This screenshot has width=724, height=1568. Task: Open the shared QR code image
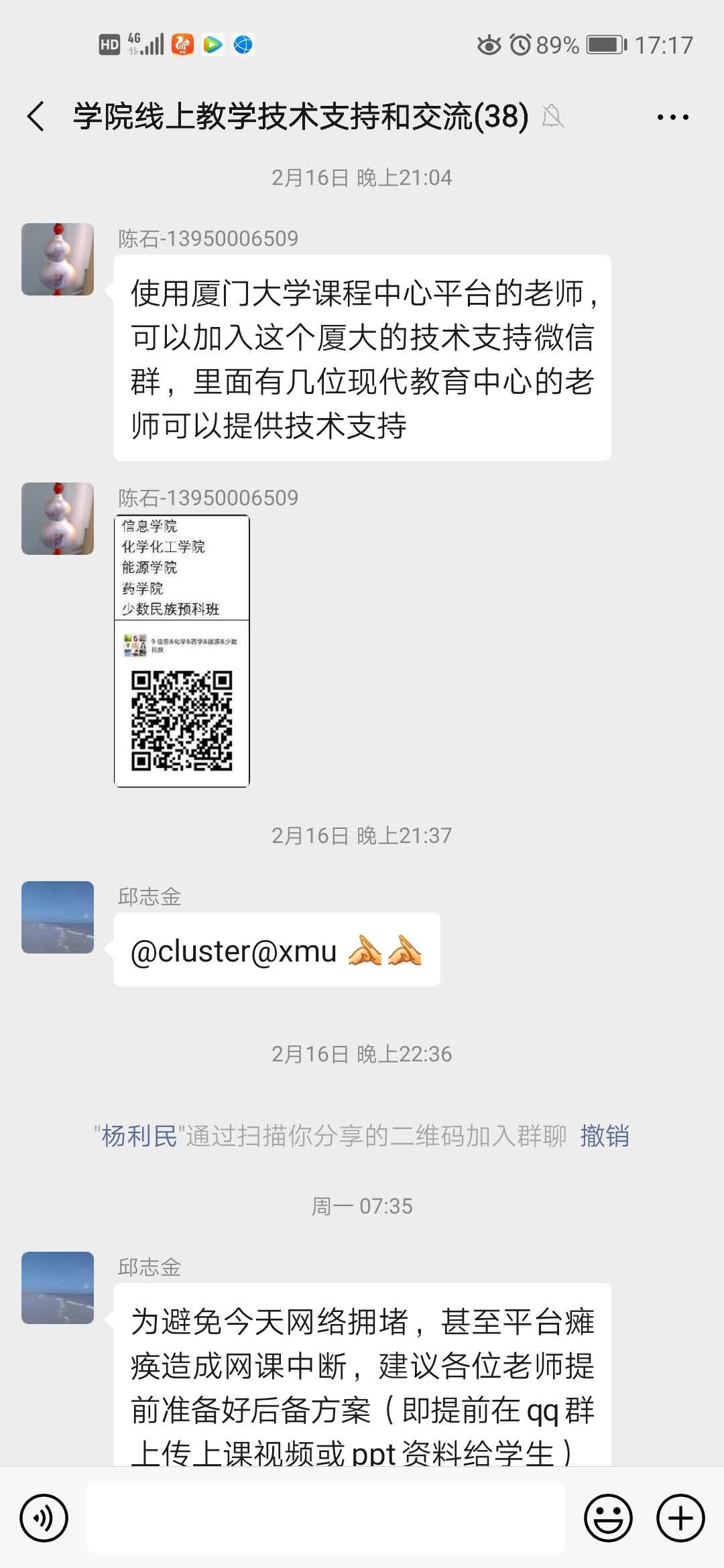(x=182, y=651)
